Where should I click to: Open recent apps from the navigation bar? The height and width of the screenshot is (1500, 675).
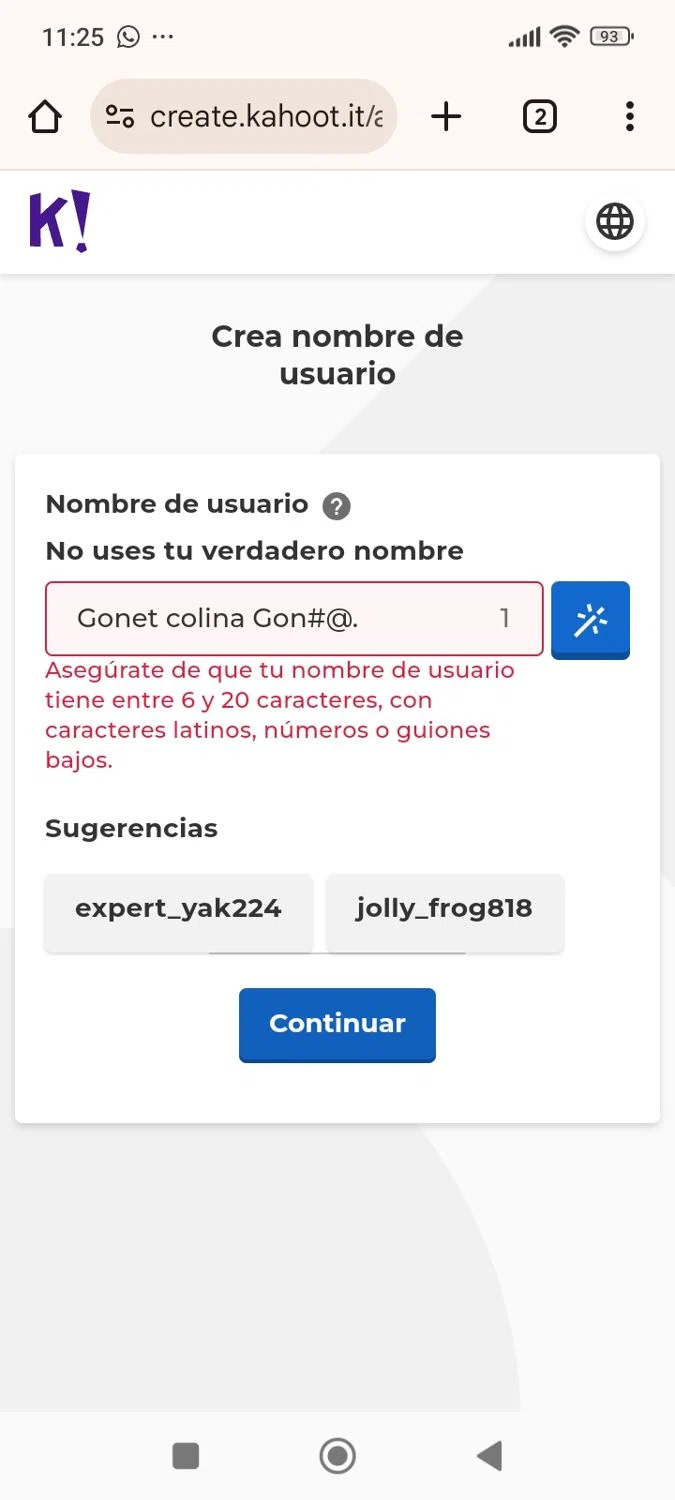[186, 1455]
